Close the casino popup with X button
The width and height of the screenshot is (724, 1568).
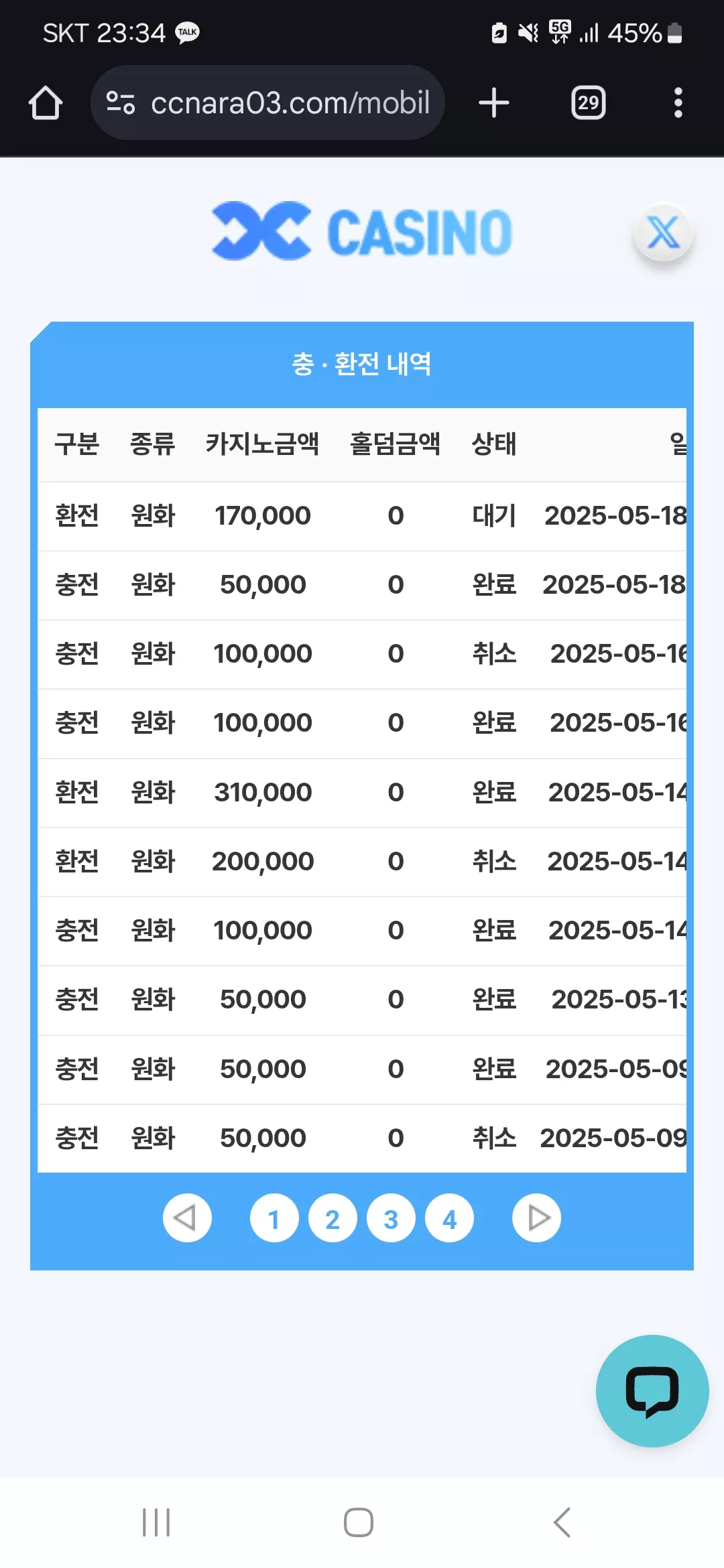tap(663, 233)
